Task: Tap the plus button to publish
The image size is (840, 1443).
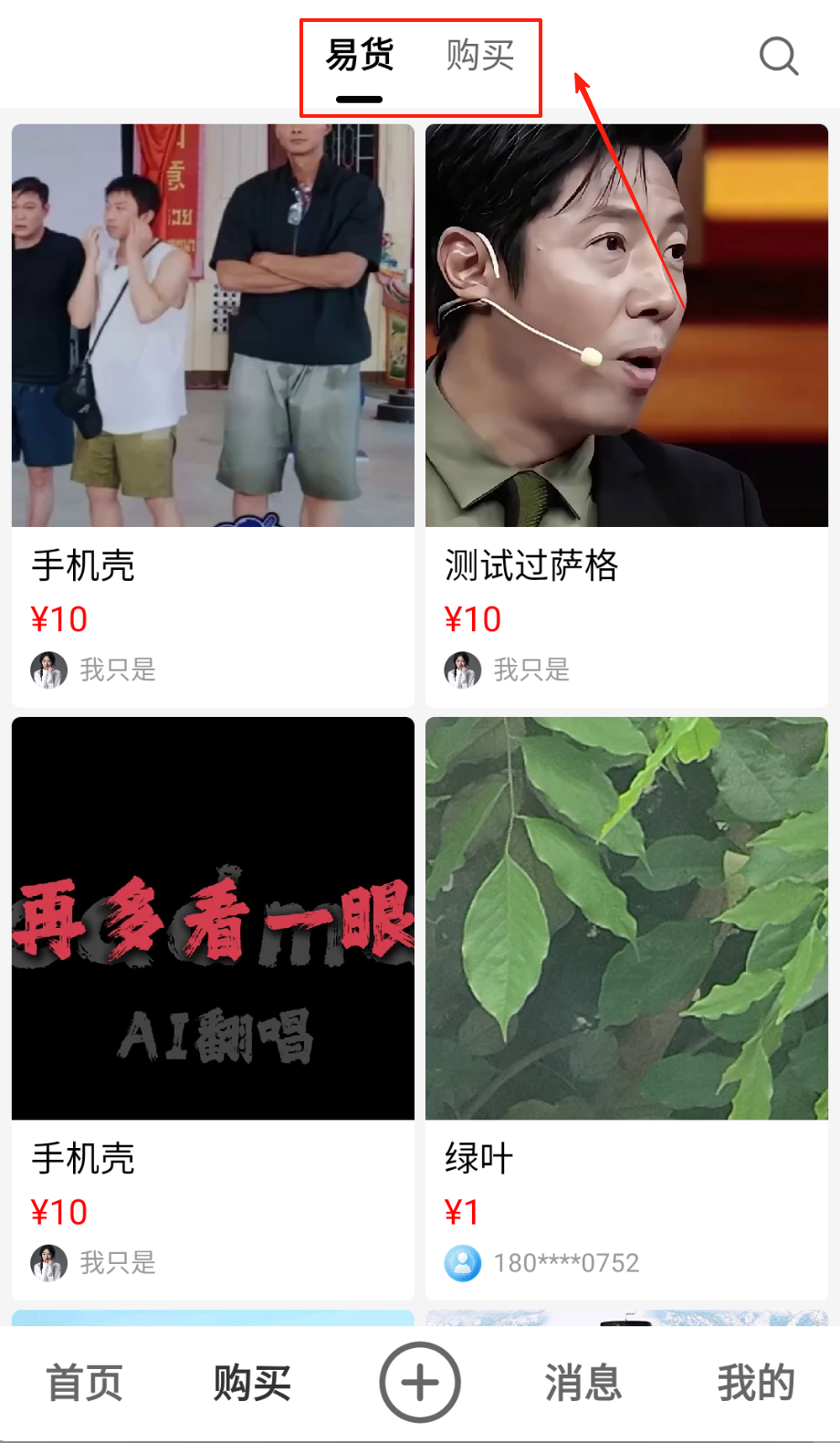Action: pos(420,1382)
